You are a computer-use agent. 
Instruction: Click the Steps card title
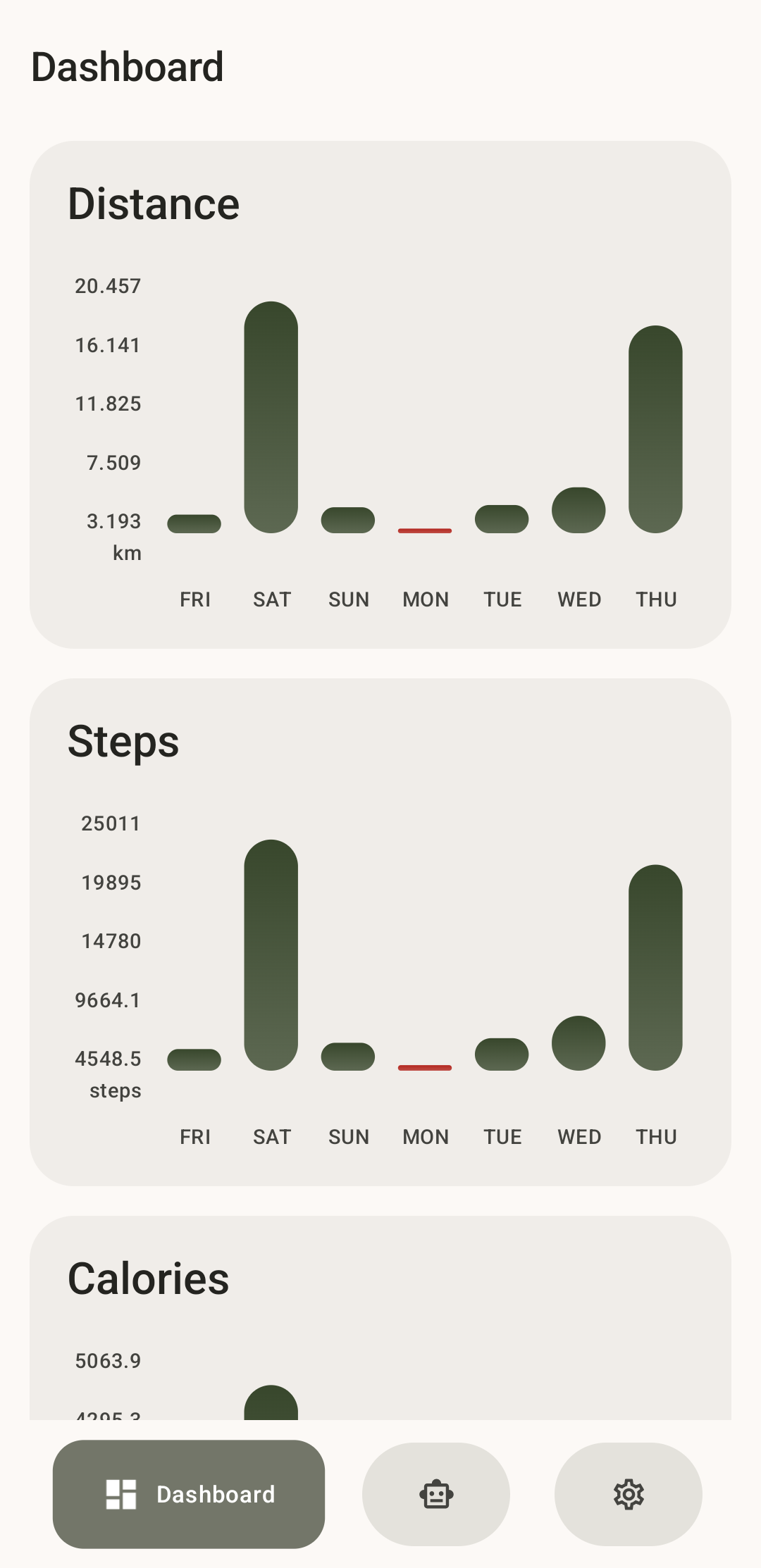coord(123,742)
